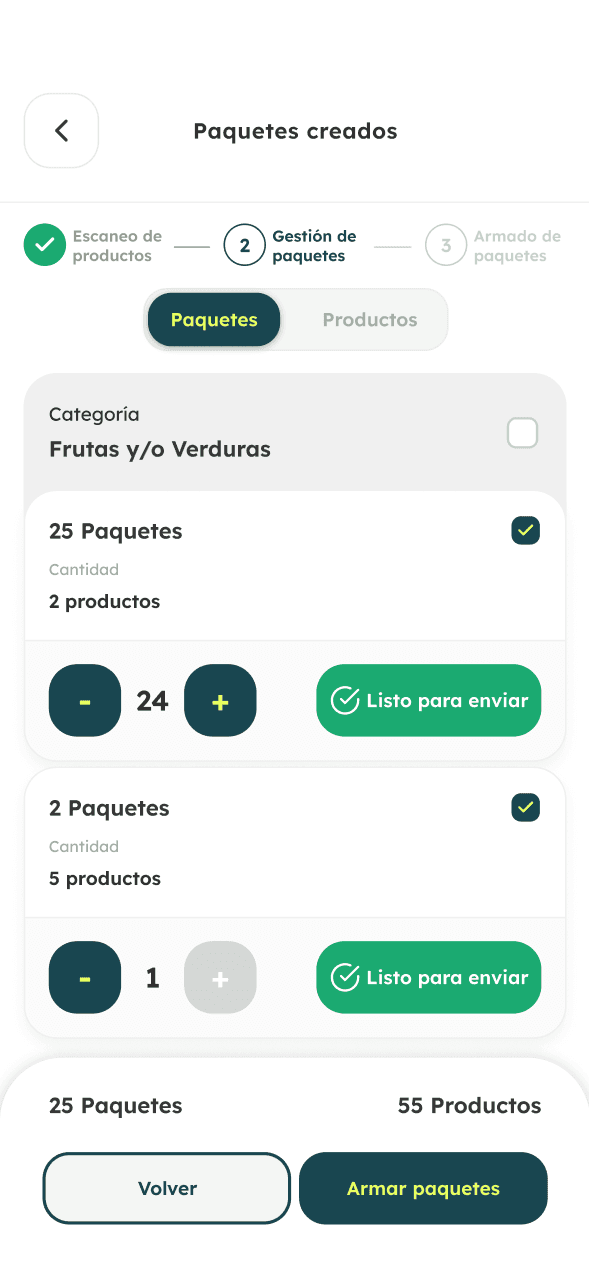
Task: Check the Frutas y/o Verduras category box
Action: 522,433
